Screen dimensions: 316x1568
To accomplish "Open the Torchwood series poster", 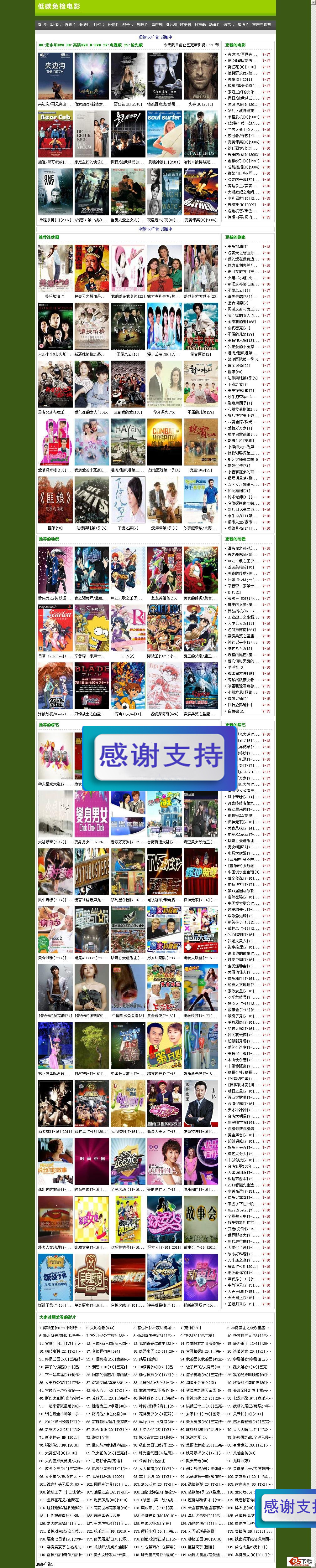I will pos(55,326).
